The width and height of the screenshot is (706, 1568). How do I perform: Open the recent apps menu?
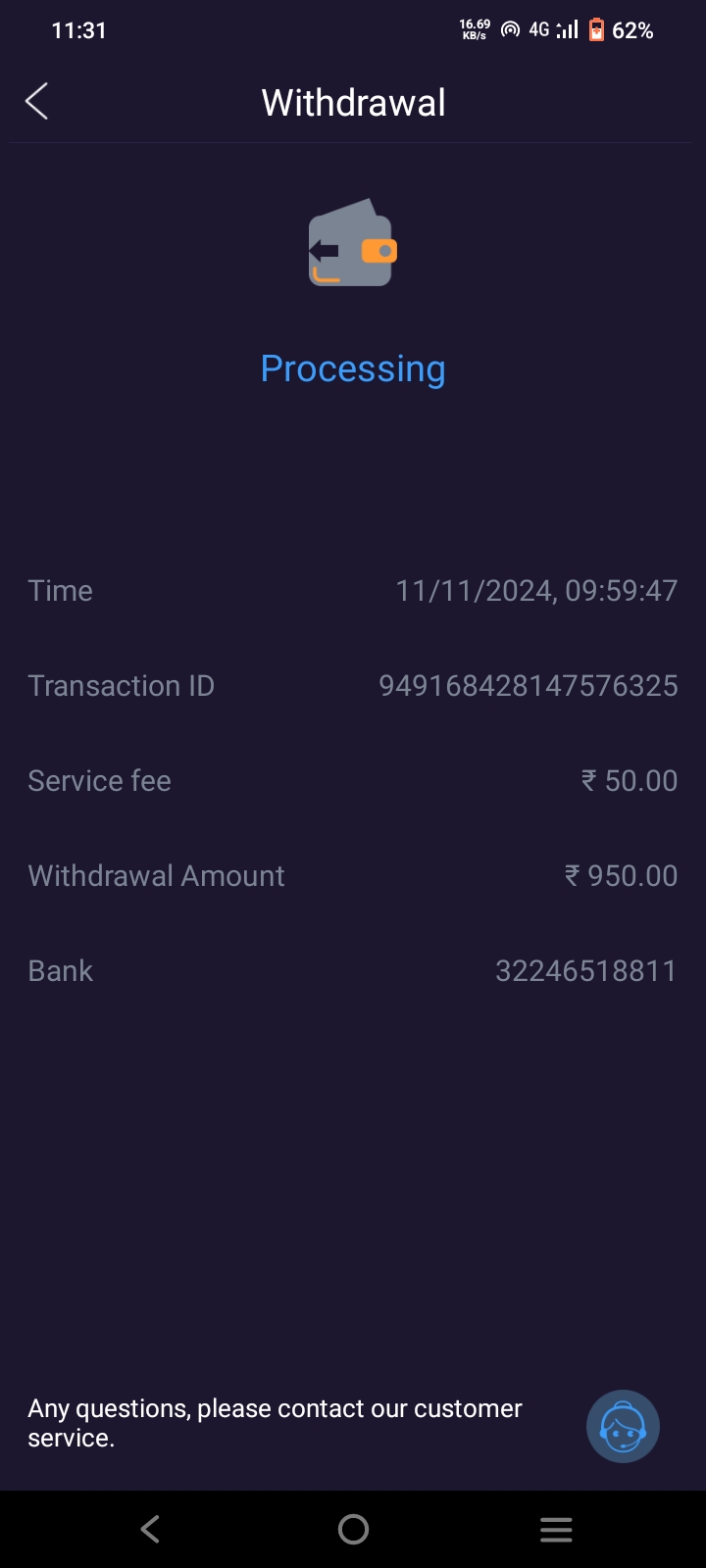pyautogui.click(x=556, y=1529)
